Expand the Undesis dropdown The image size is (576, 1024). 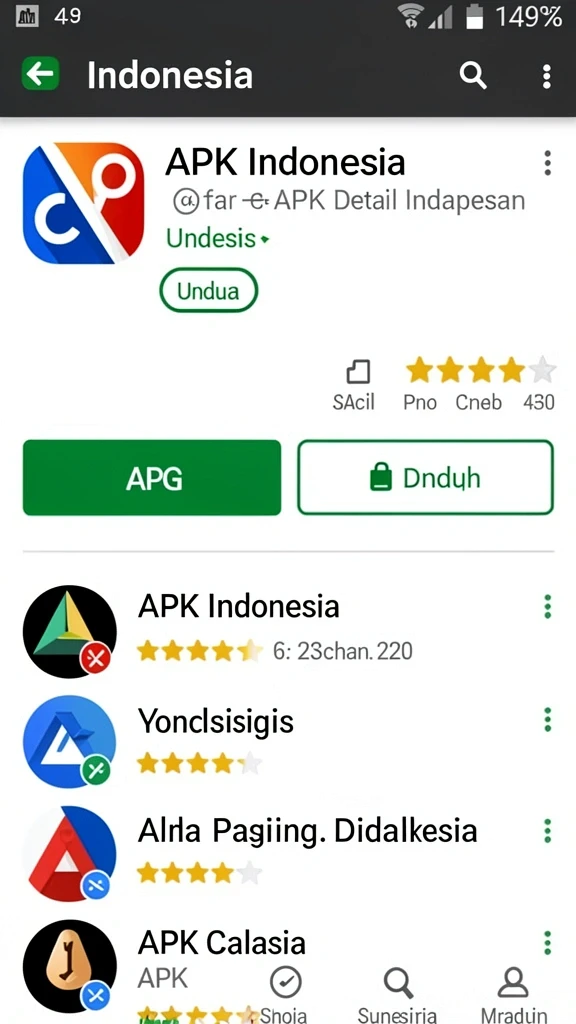[217, 238]
